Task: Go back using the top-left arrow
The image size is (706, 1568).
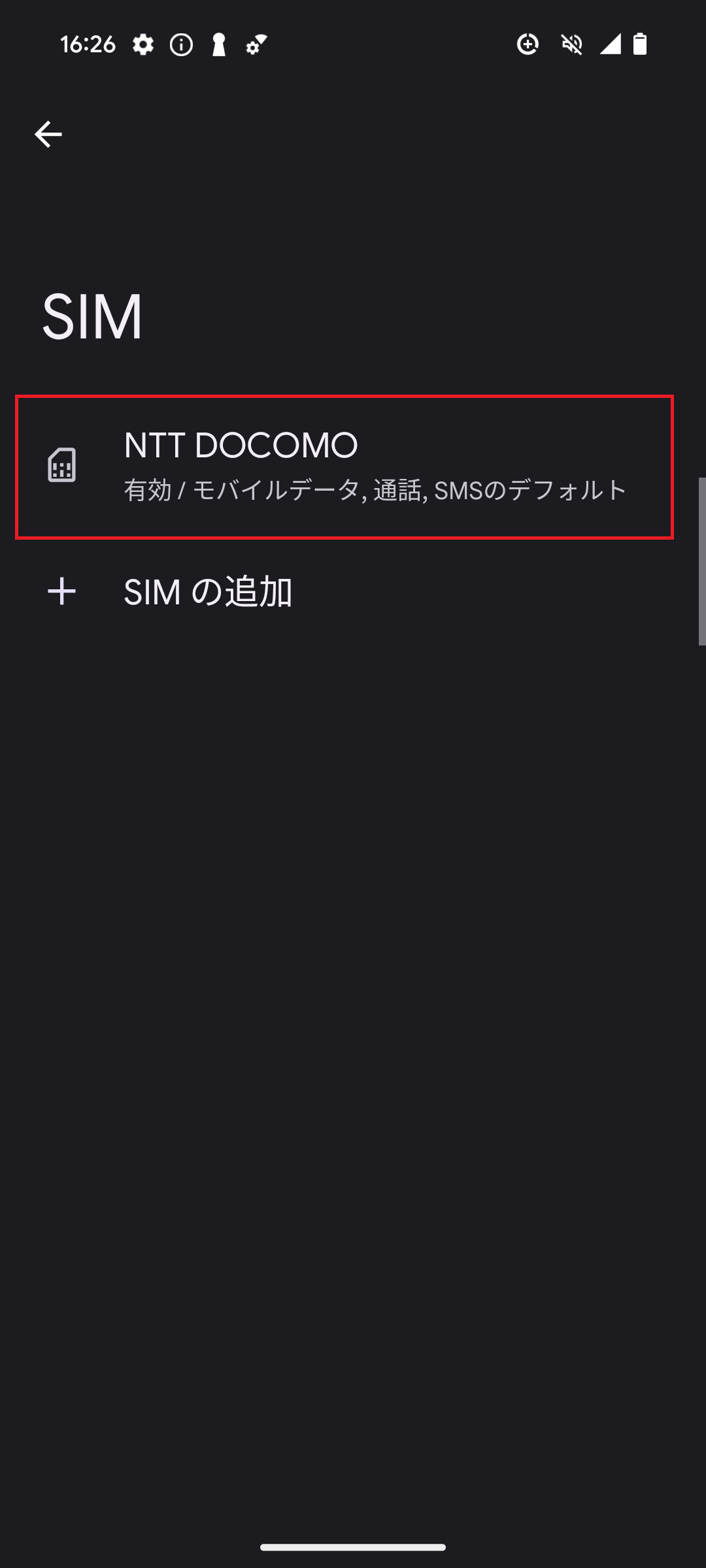Action: point(48,135)
